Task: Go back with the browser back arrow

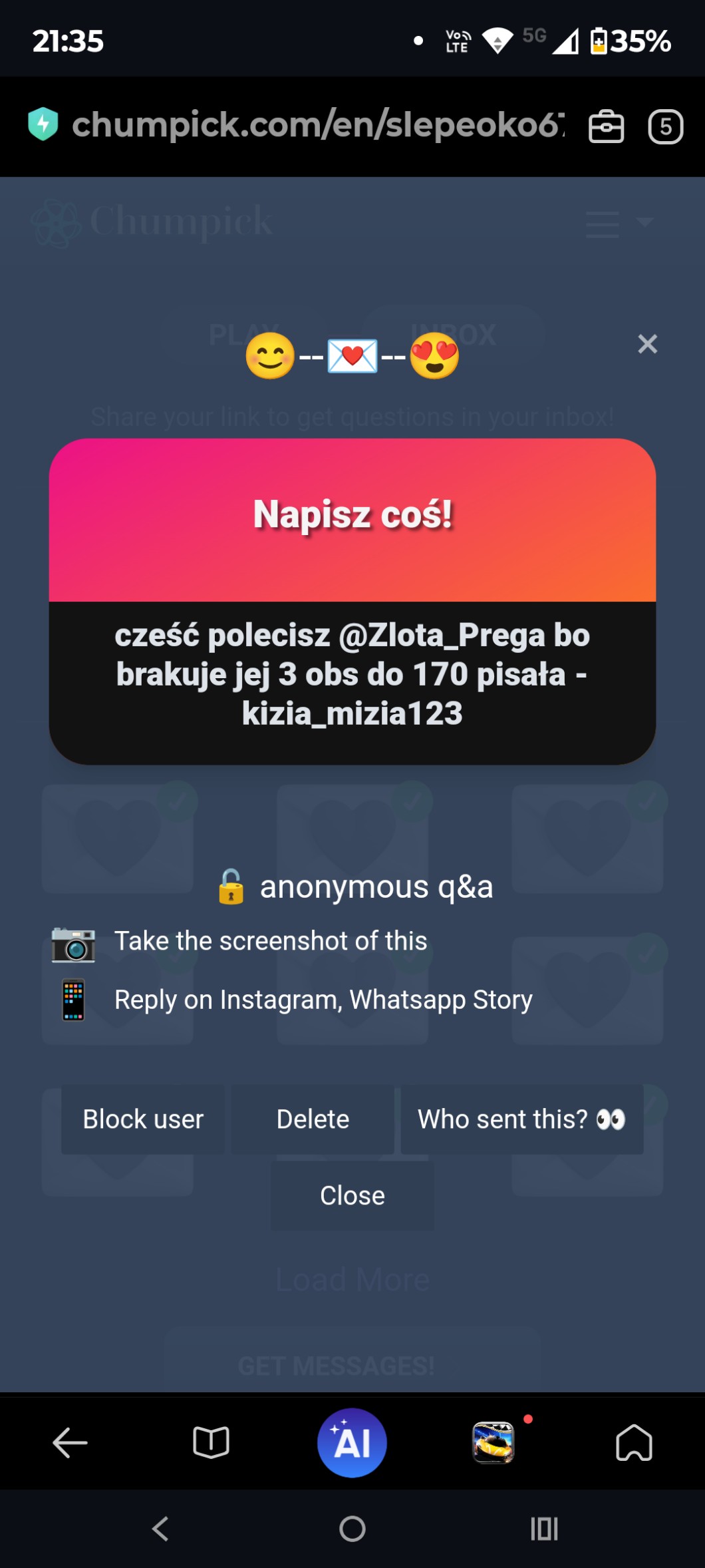Action: coord(70,1443)
